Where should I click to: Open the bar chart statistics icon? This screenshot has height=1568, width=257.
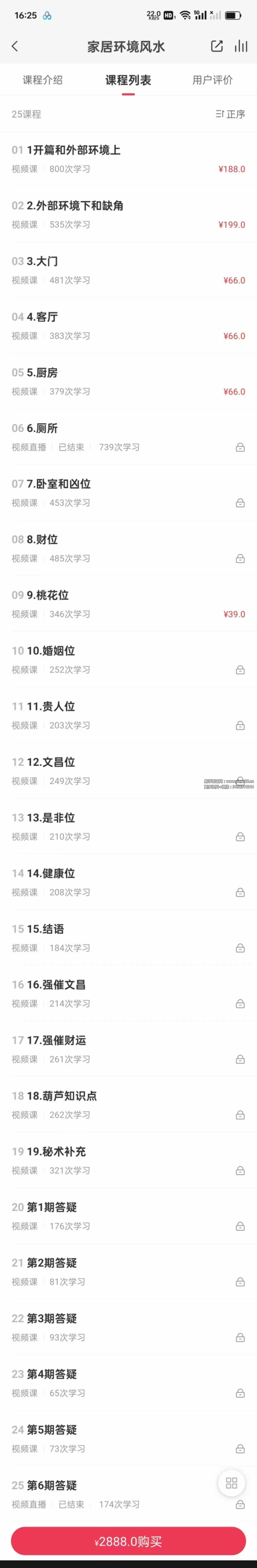pyautogui.click(x=241, y=46)
